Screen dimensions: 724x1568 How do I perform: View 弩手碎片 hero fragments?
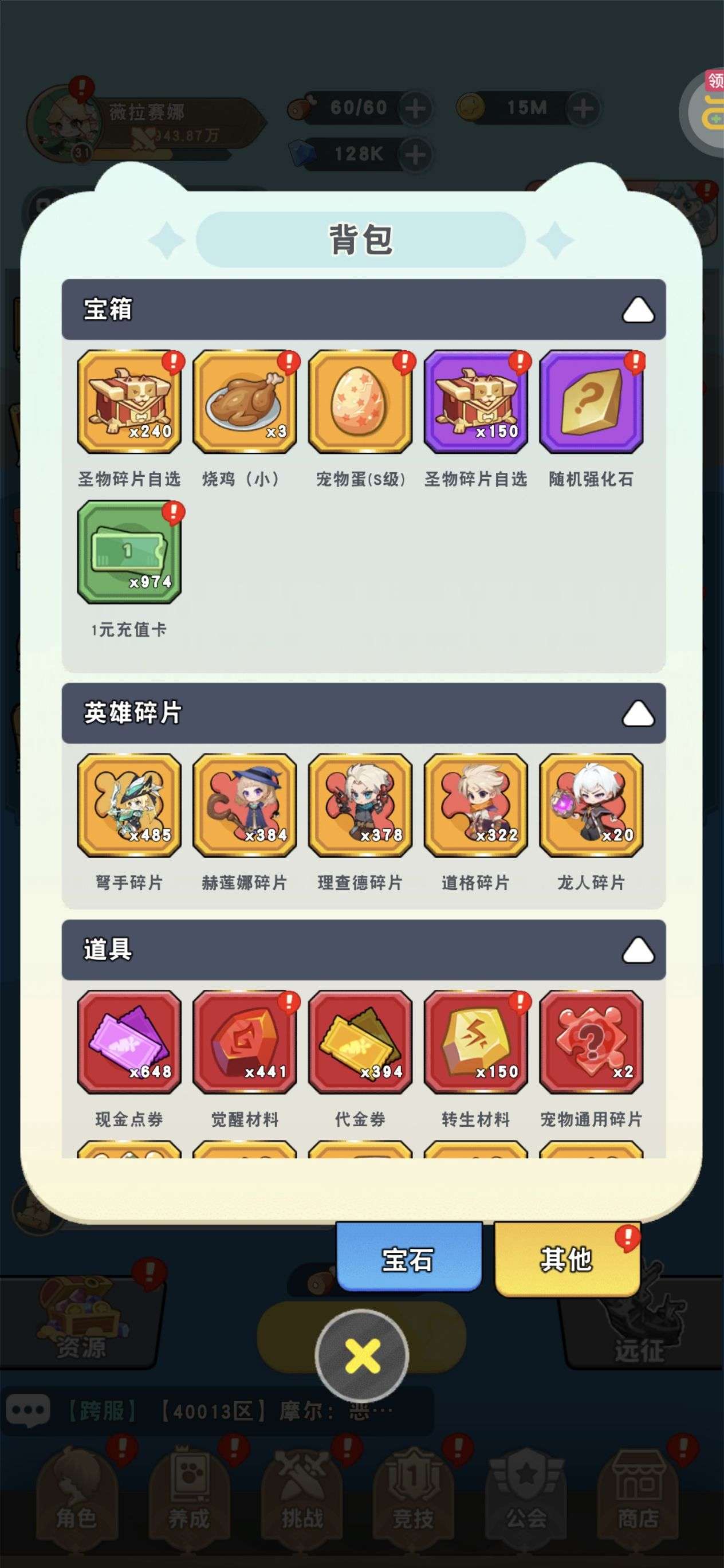click(x=129, y=805)
